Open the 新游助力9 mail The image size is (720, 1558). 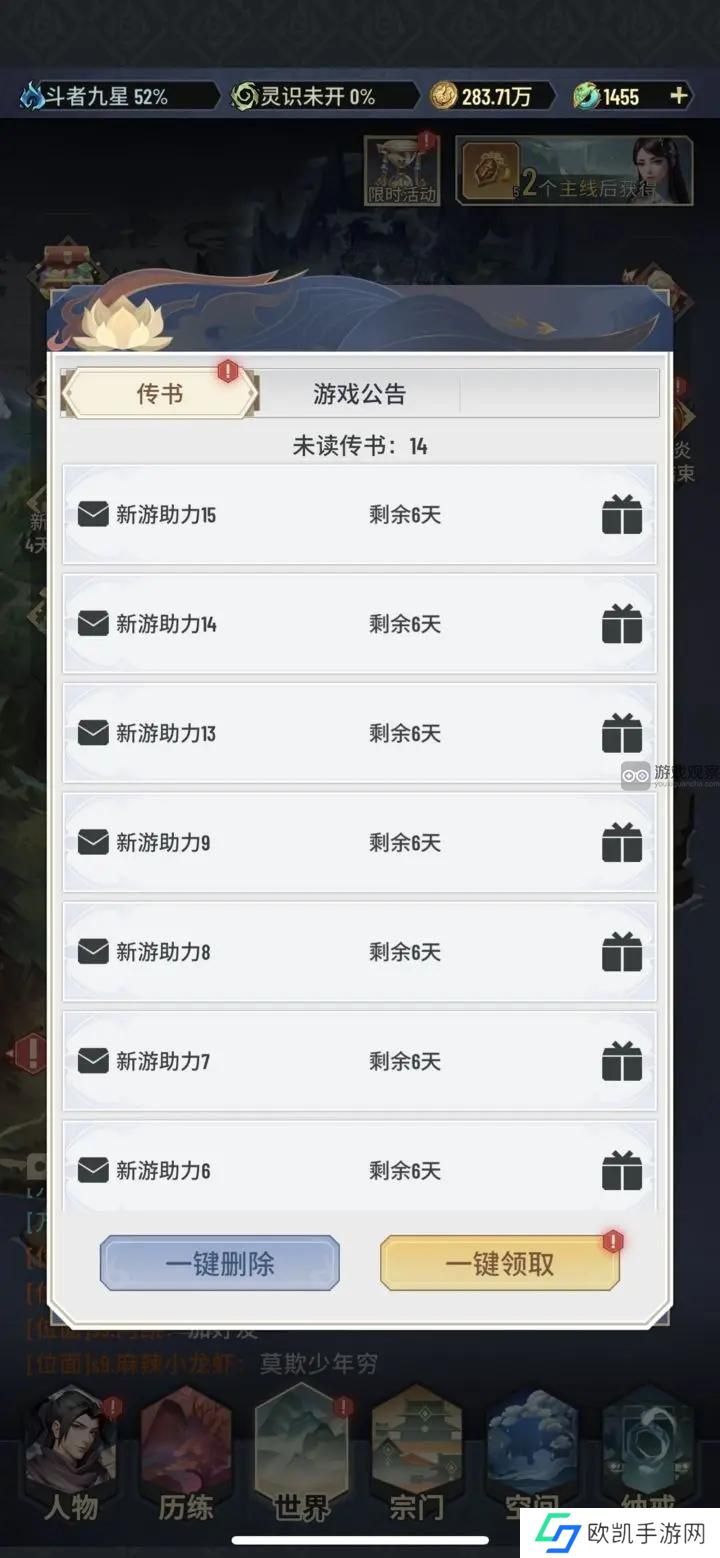pyautogui.click(x=359, y=842)
